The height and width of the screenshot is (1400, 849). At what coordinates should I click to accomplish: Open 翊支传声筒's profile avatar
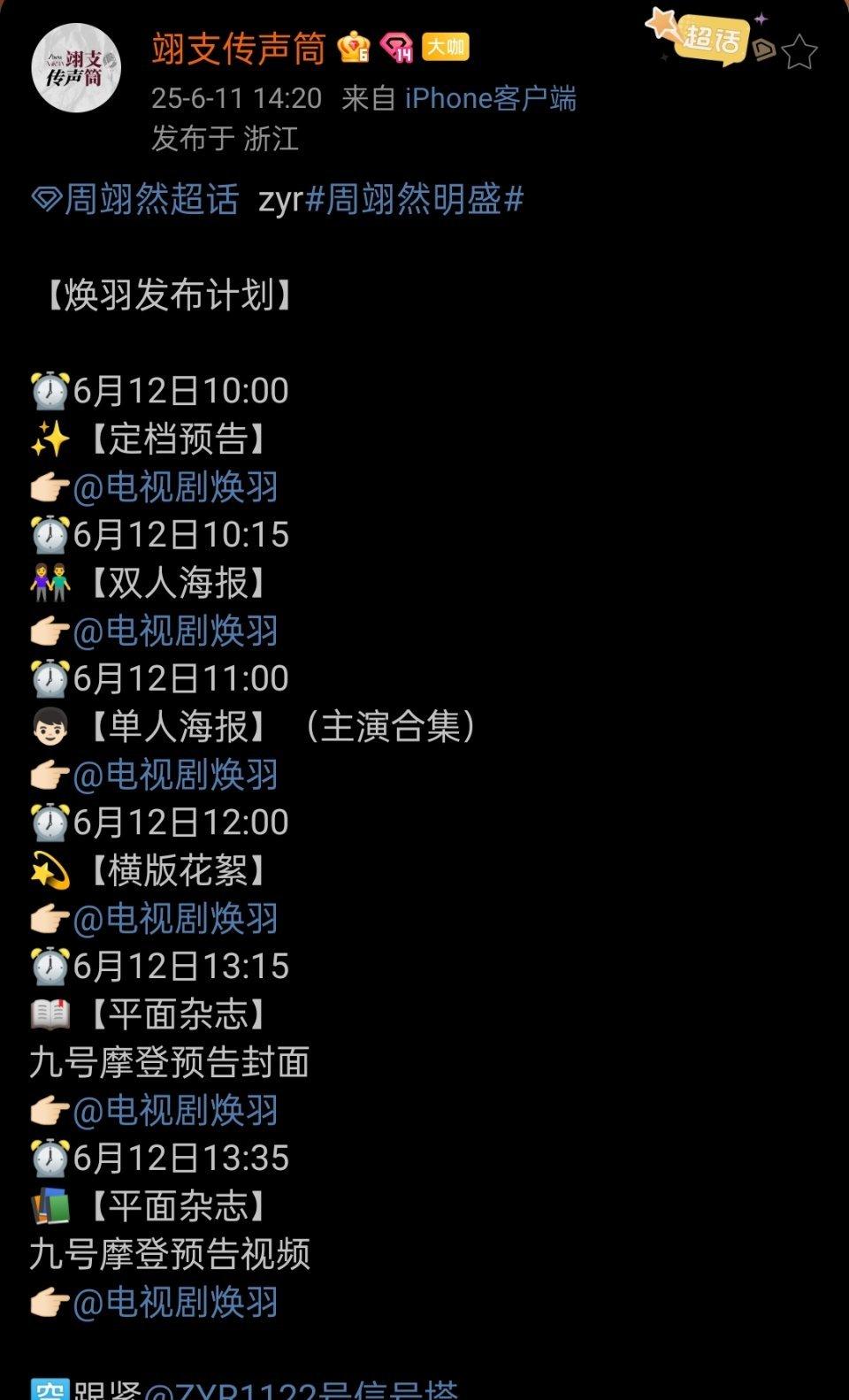coord(76,68)
